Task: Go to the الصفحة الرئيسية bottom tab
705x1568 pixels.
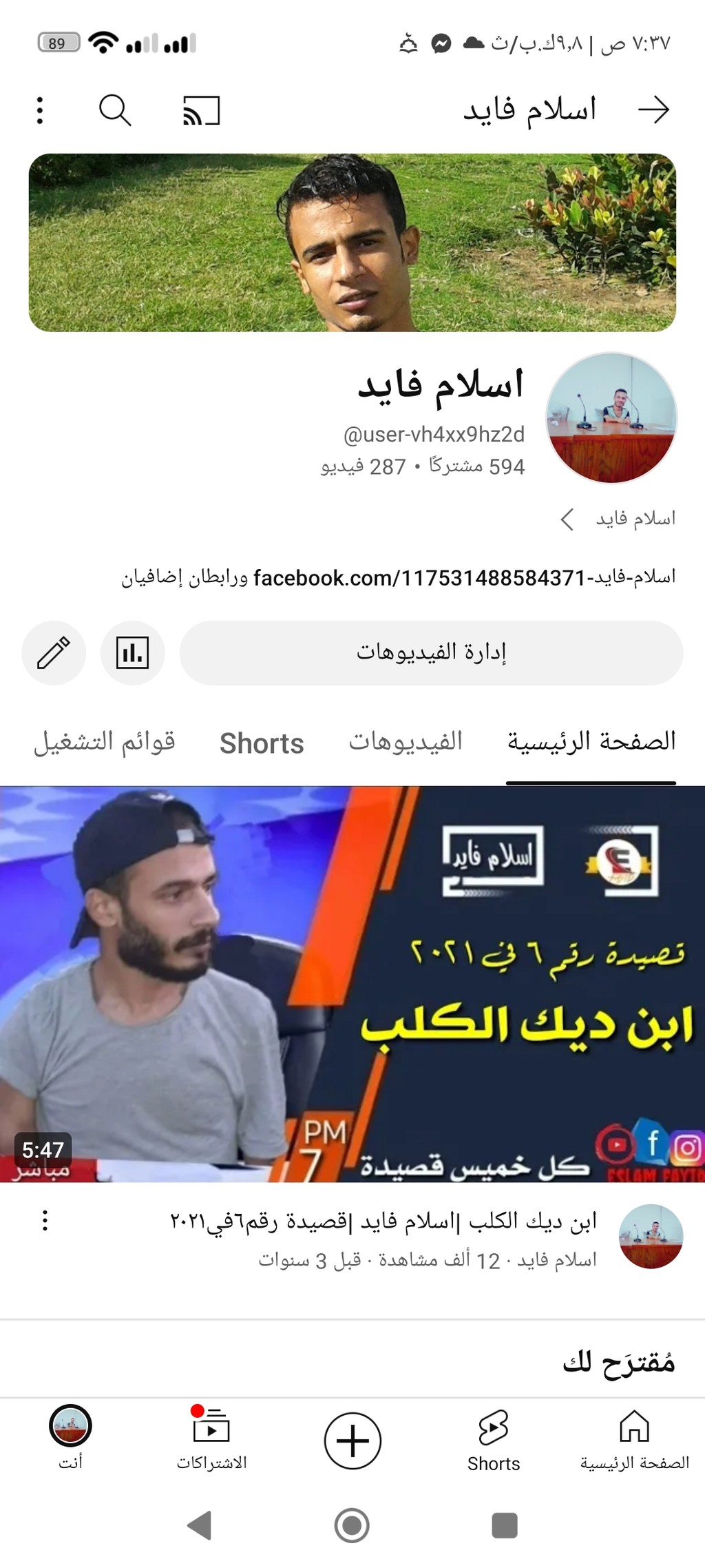Action: (634, 1441)
